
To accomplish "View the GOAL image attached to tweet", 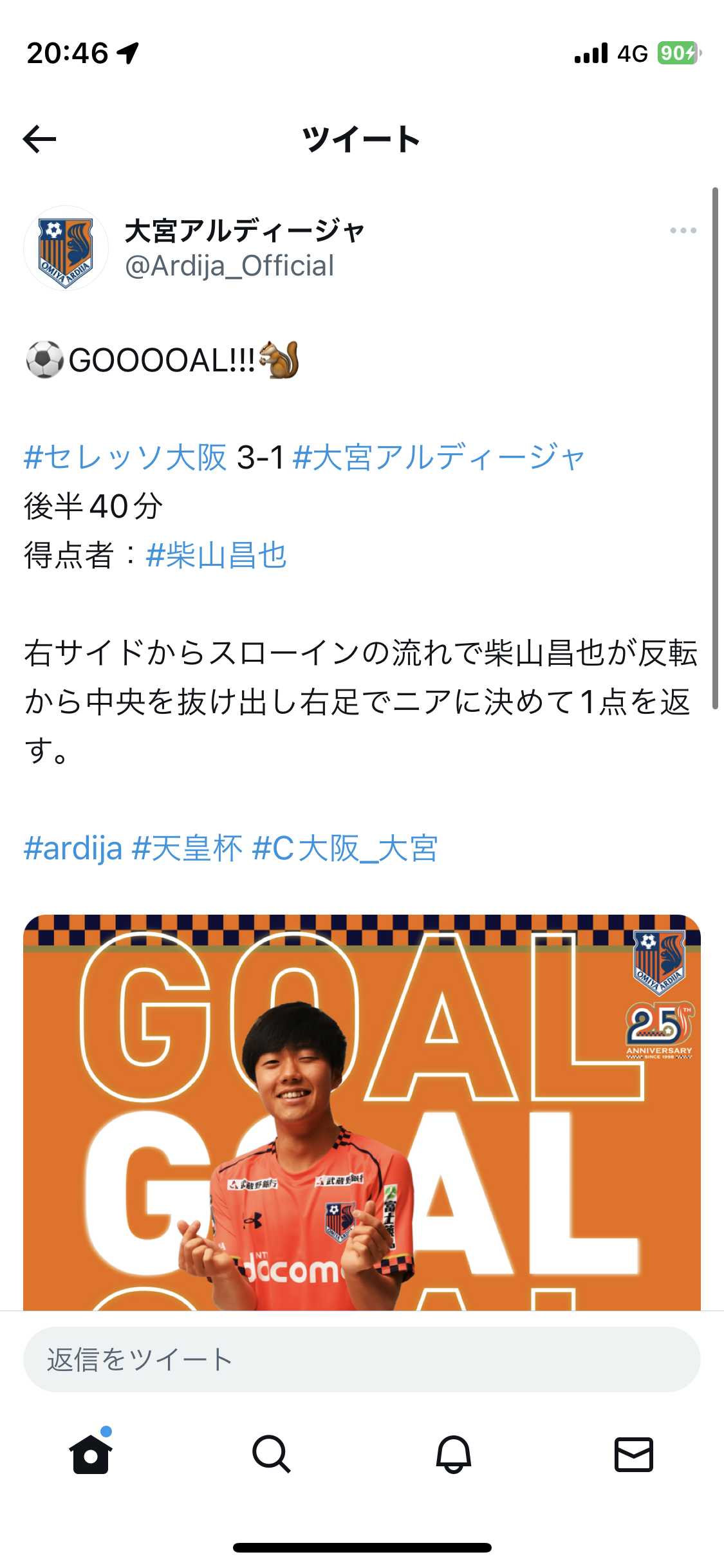I will click(362, 1112).
